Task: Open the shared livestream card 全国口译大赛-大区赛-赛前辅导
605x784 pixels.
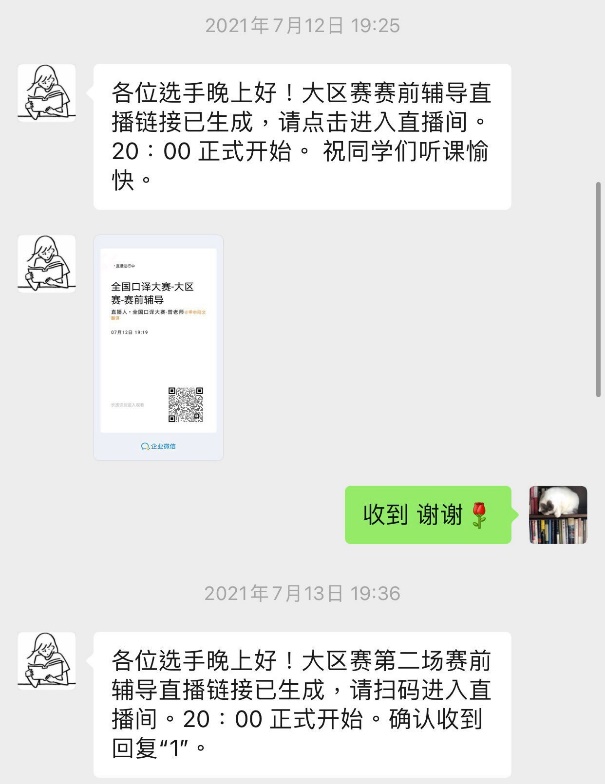Action: click(158, 347)
